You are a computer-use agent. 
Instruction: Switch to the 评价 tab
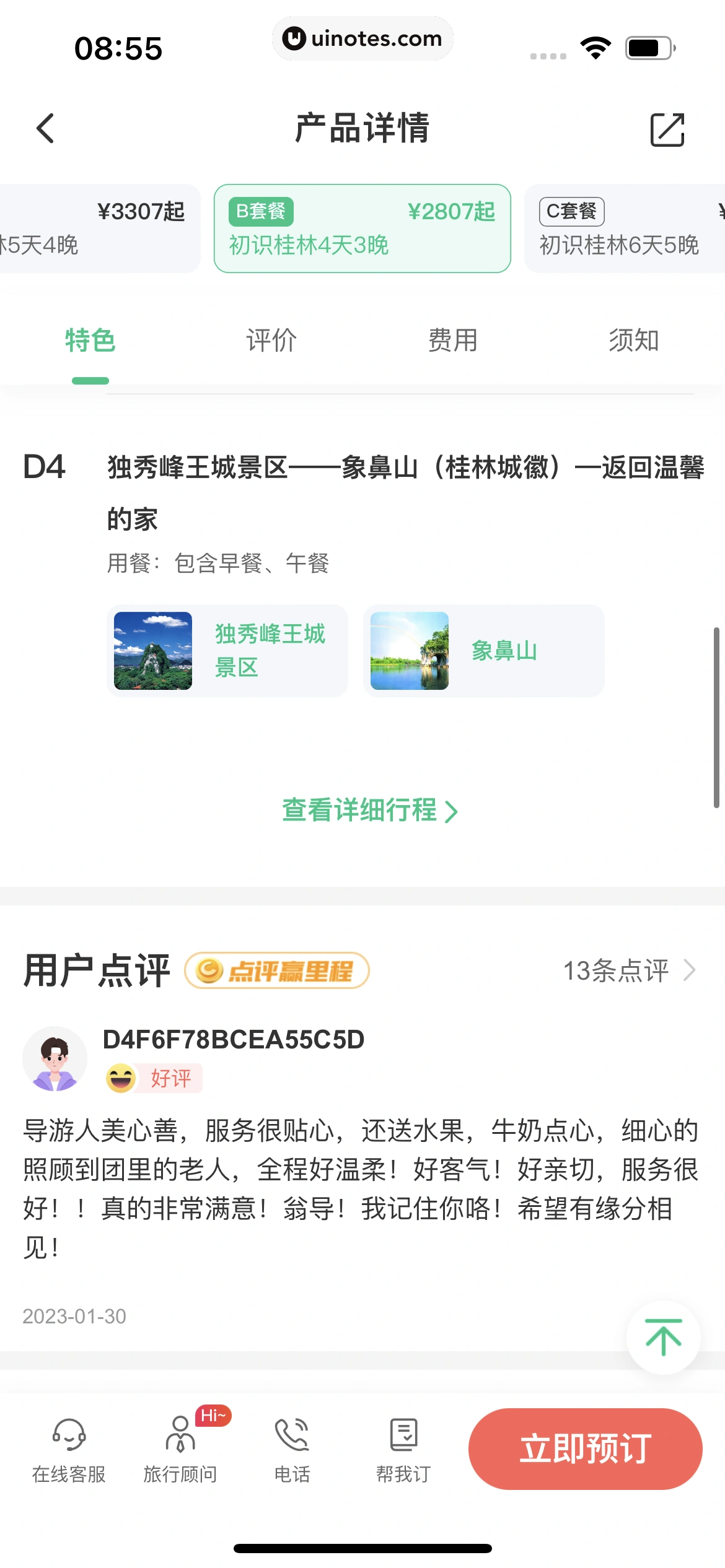[271, 339]
